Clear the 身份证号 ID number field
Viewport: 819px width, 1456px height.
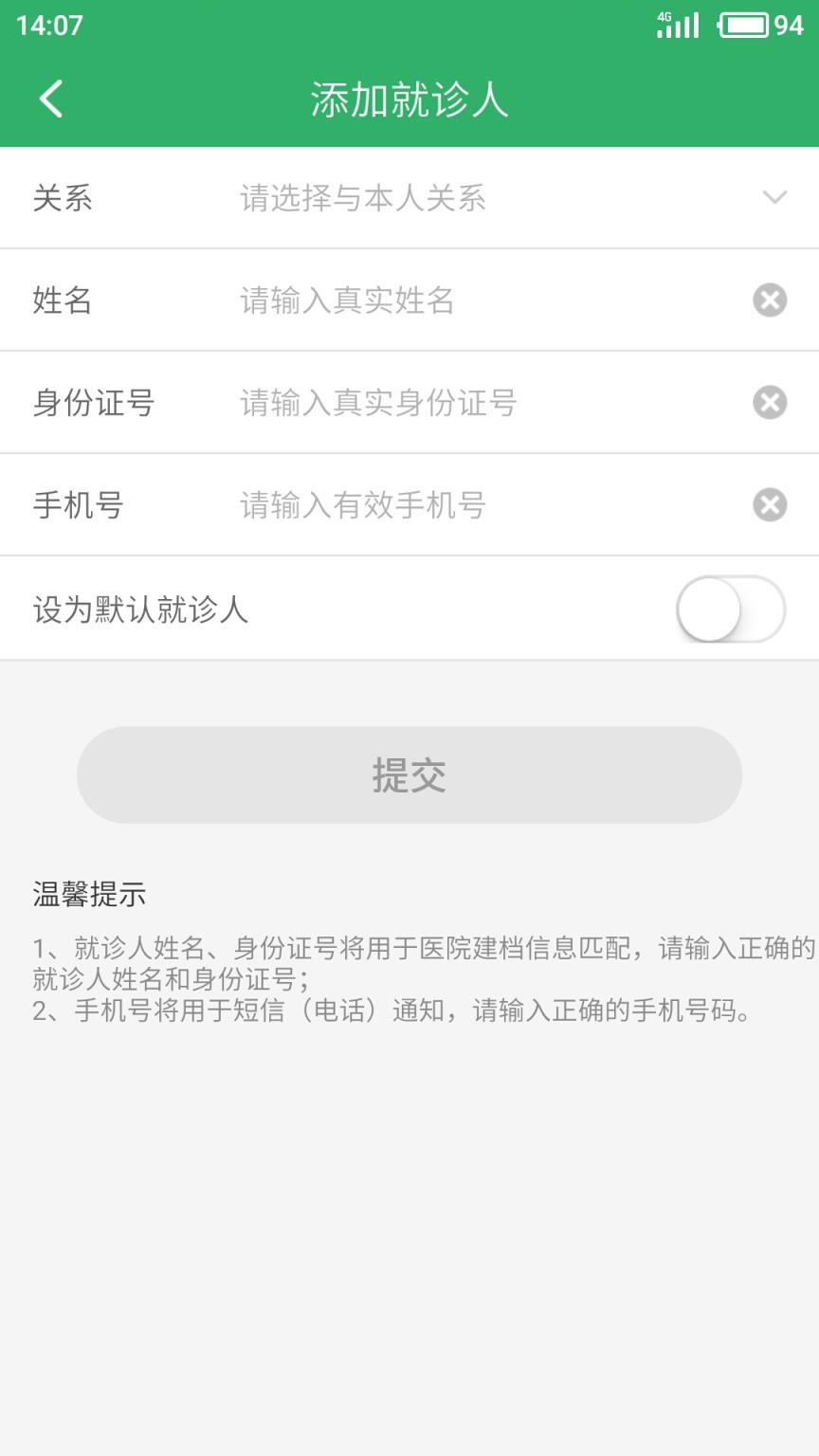tap(768, 402)
